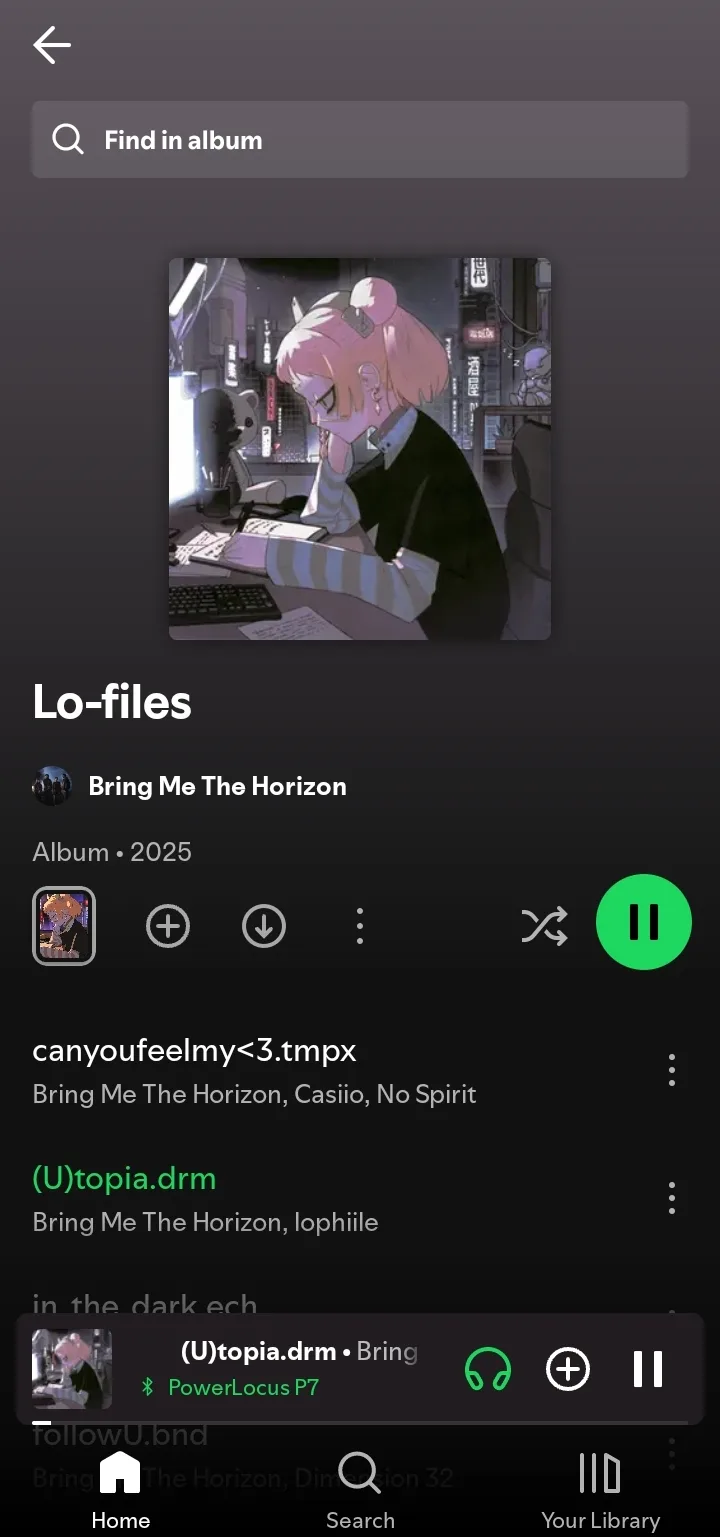Image resolution: width=720 pixels, height=1537 pixels.
Task: Toggle shuffle for the album
Action: [x=544, y=926]
